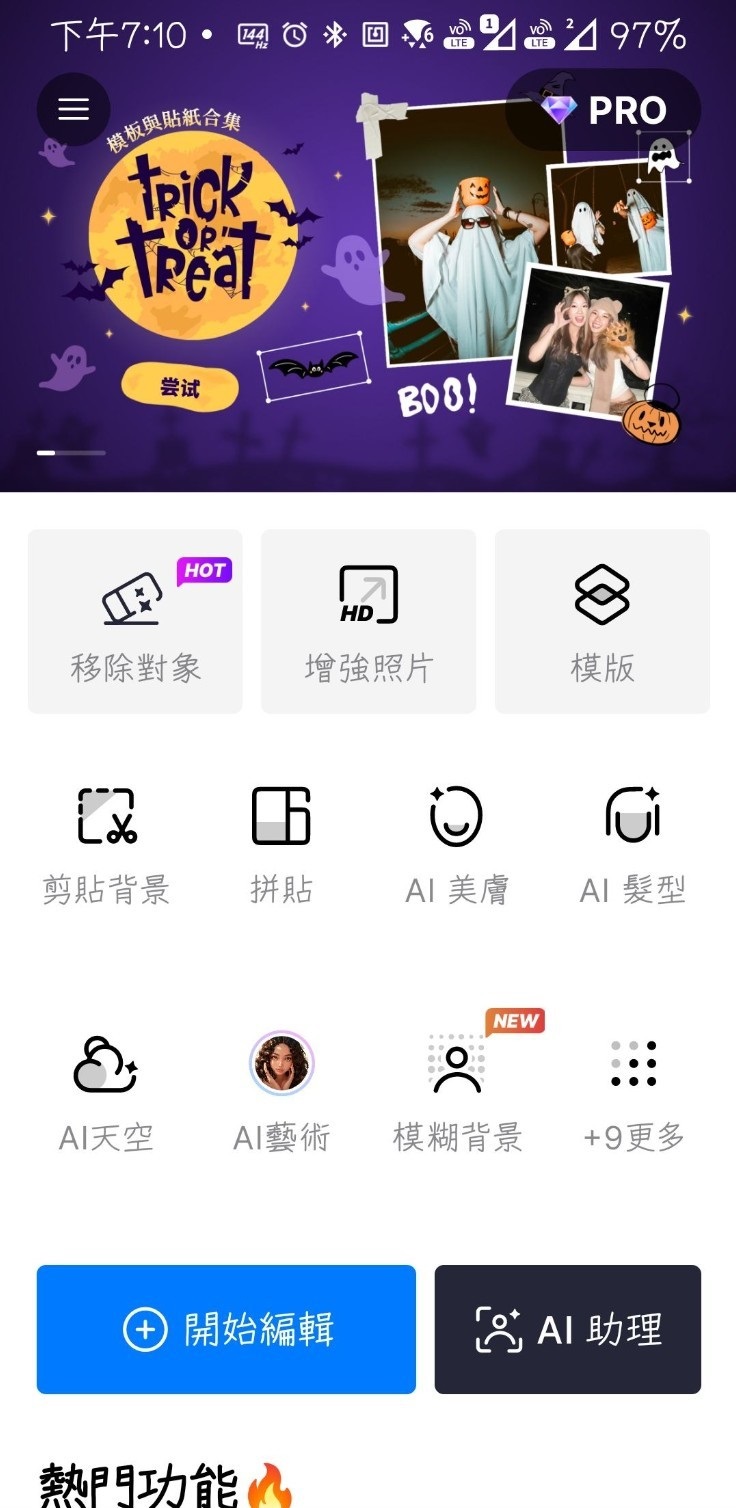Screen dimensions: 736x1508
Task: Open 移除對象 object removal tool
Action: pos(135,621)
